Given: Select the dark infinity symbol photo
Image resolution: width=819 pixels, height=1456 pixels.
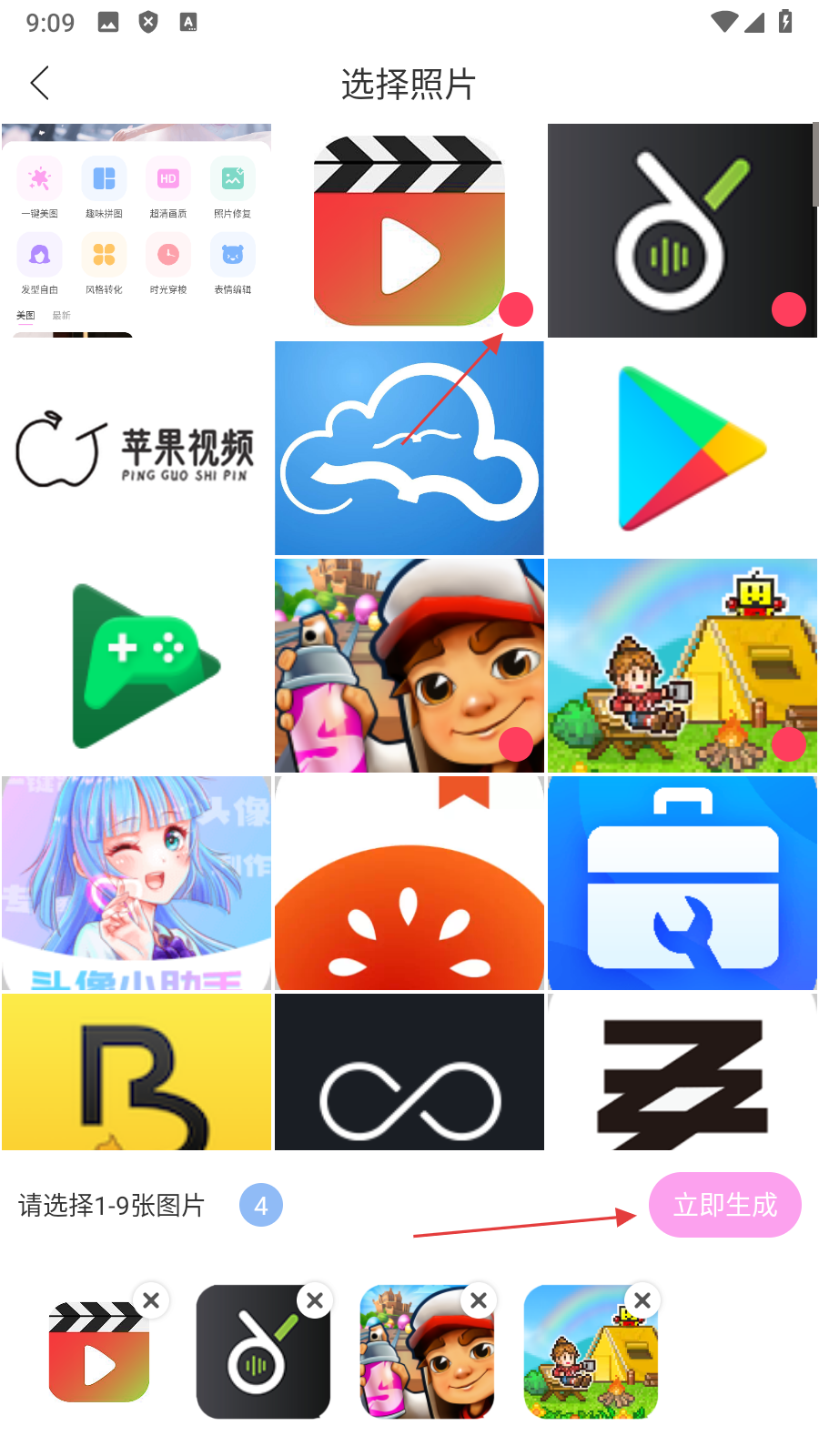Looking at the screenshot, I should (x=409, y=1072).
